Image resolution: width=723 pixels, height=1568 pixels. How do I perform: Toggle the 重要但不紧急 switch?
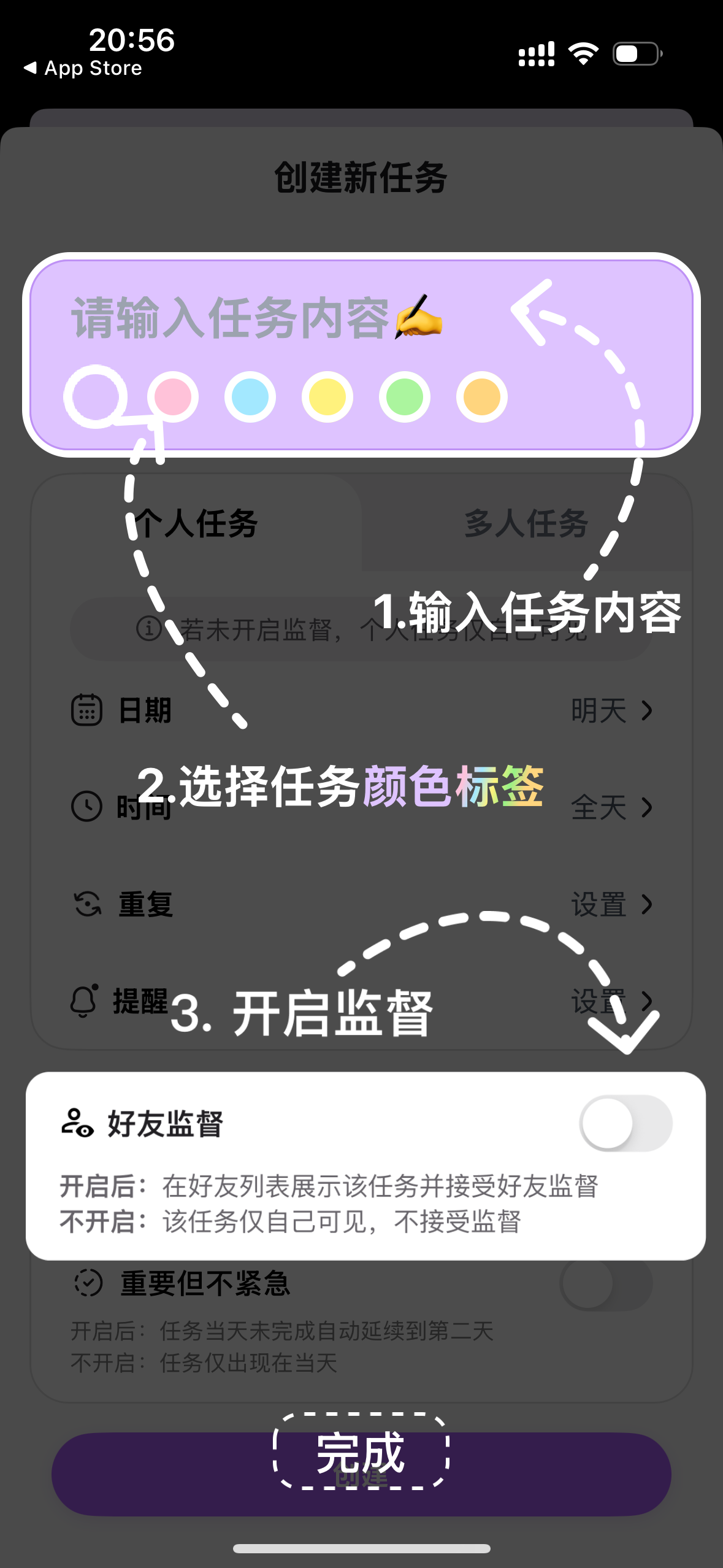click(x=606, y=1283)
